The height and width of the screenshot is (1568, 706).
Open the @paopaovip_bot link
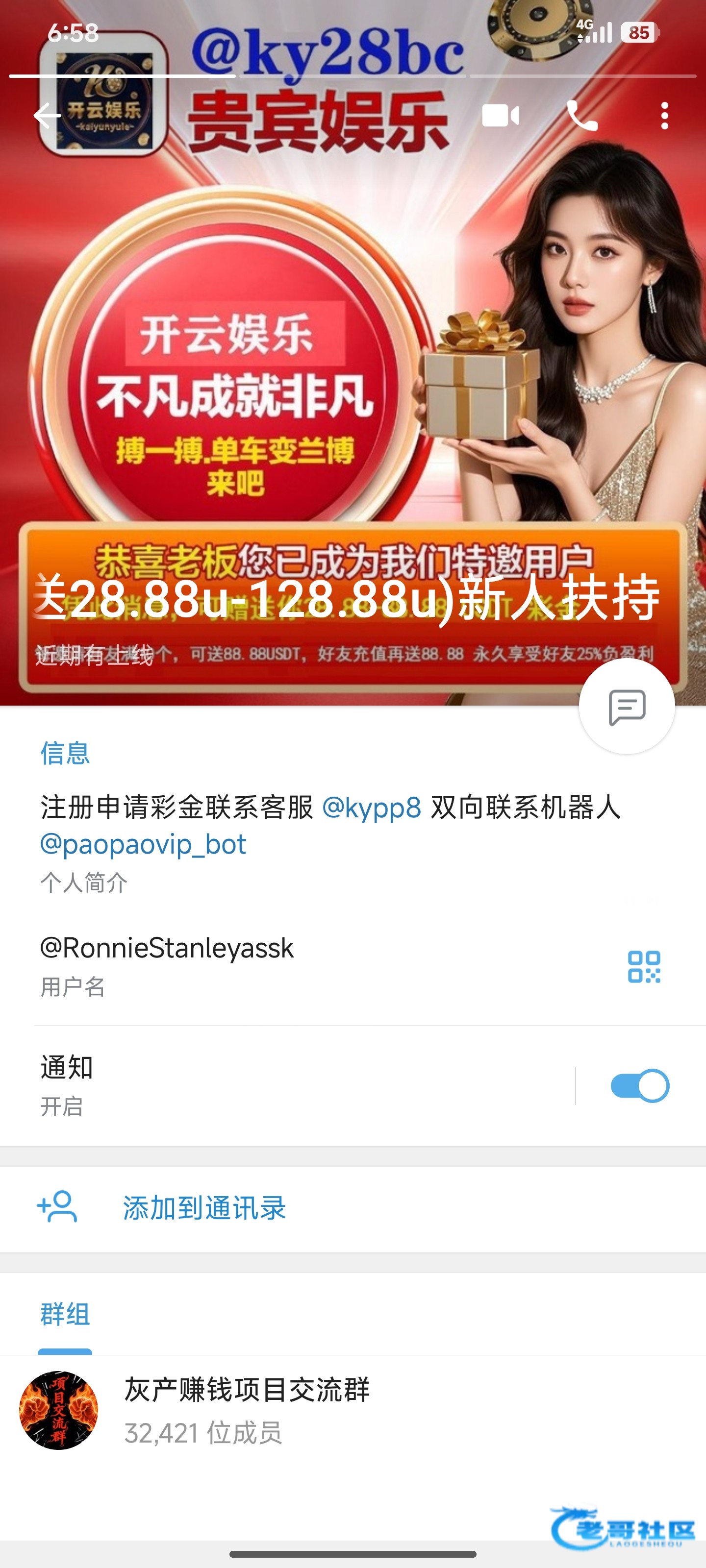[143, 844]
